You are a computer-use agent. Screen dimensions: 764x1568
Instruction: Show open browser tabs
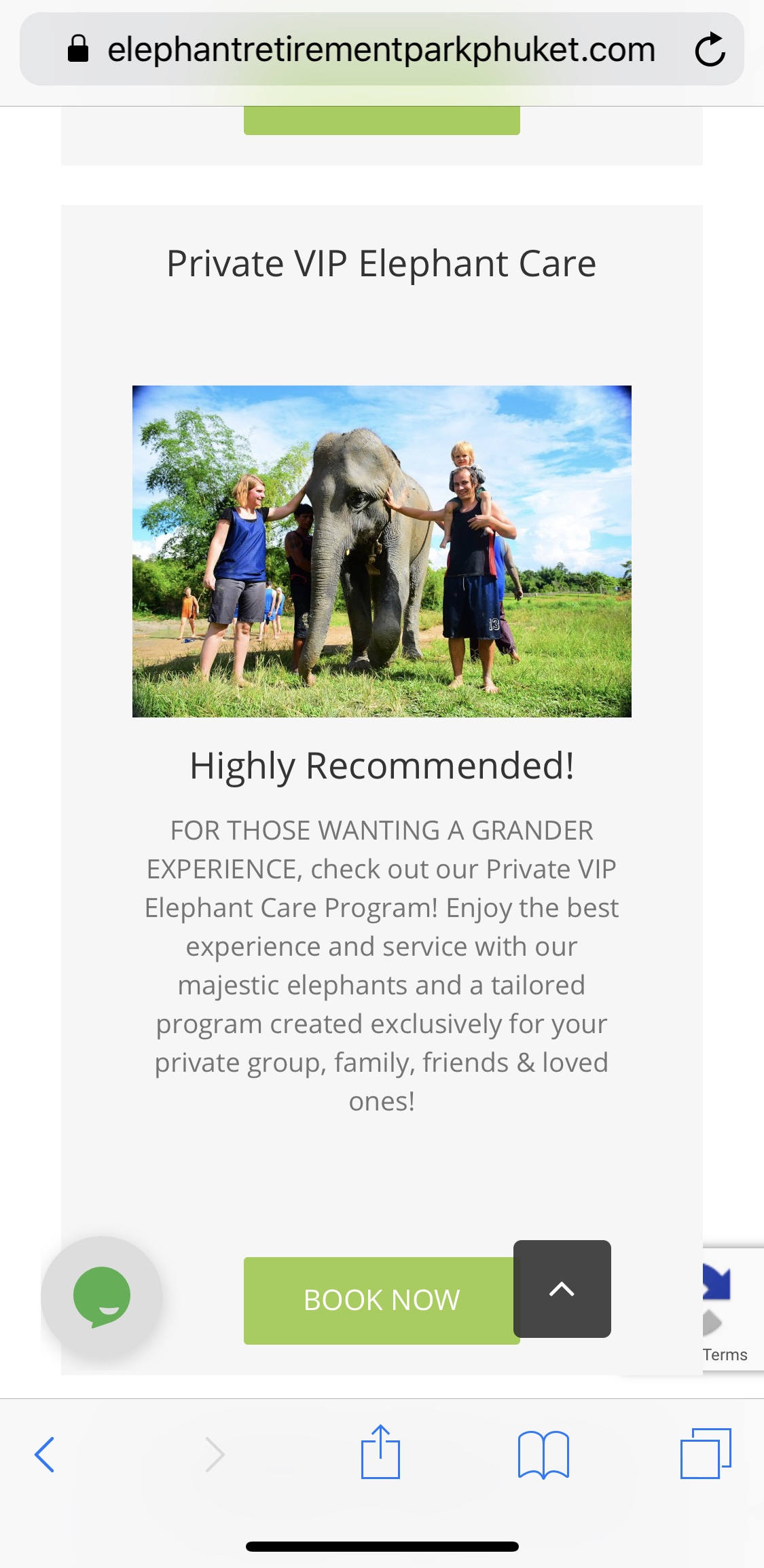(x=706, y=1453)
